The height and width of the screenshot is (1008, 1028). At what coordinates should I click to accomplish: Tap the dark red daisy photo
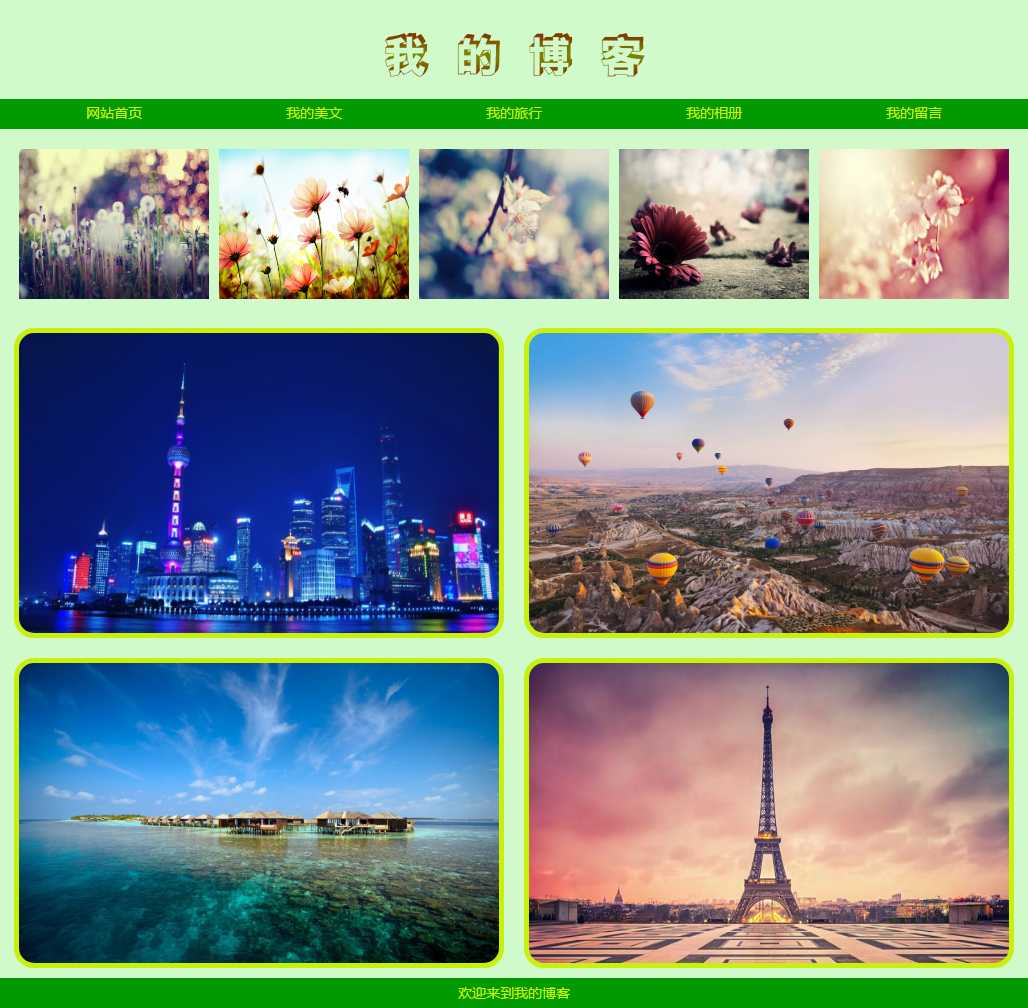click(714, 224)
